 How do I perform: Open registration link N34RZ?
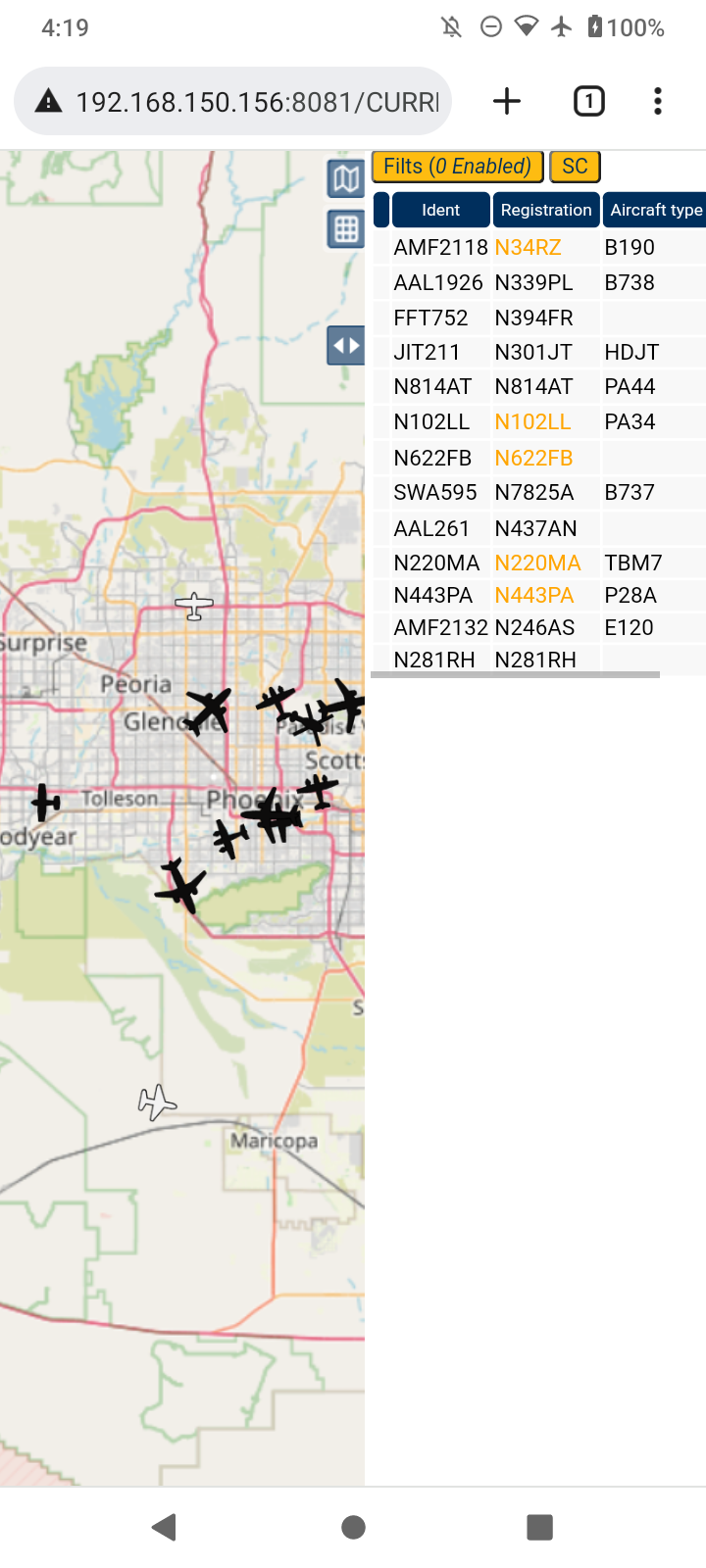tap(528, 247)
